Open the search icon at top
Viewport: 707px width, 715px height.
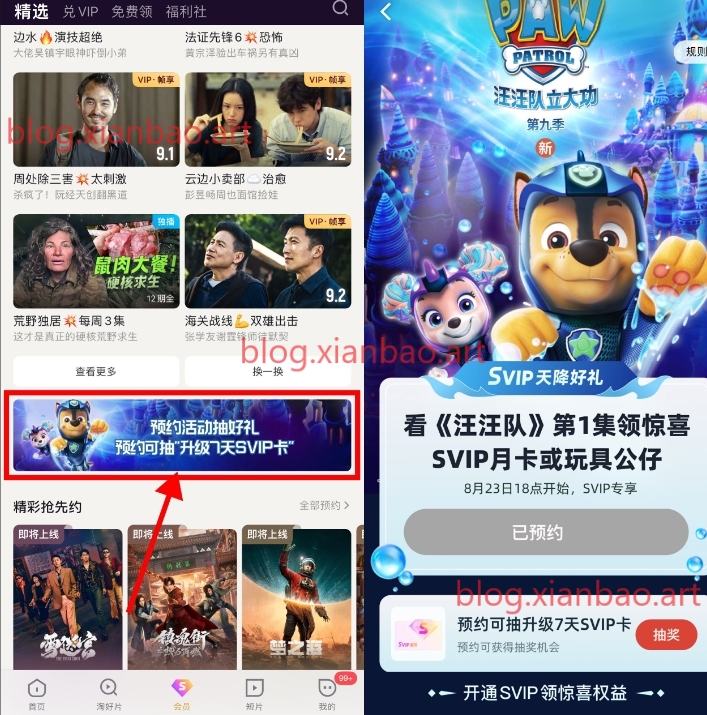[340, 9]
